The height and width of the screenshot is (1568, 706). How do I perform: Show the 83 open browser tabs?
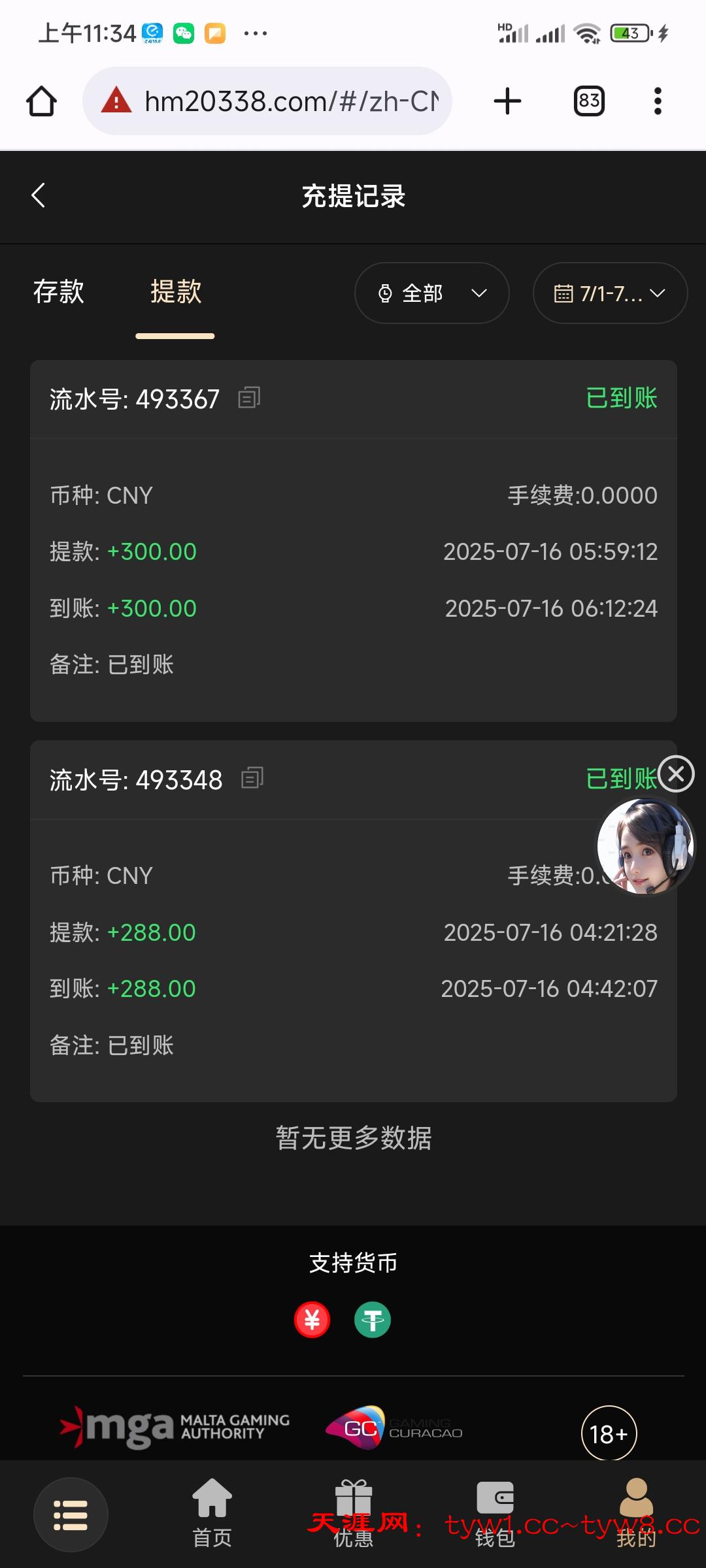(589, 101)
